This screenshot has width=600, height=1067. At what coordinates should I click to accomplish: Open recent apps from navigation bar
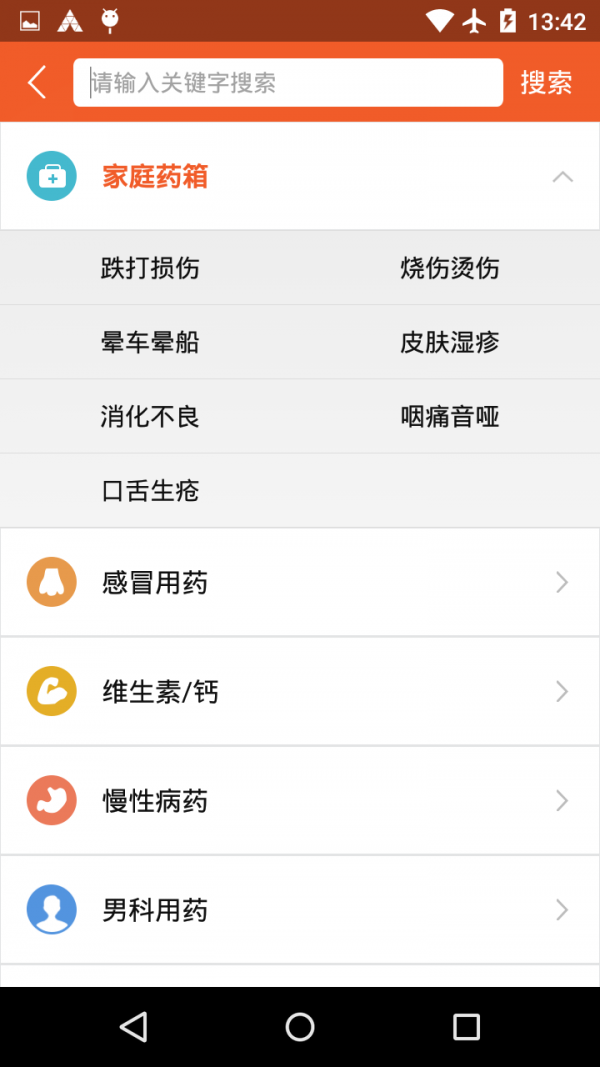(x=466, y=1026)
